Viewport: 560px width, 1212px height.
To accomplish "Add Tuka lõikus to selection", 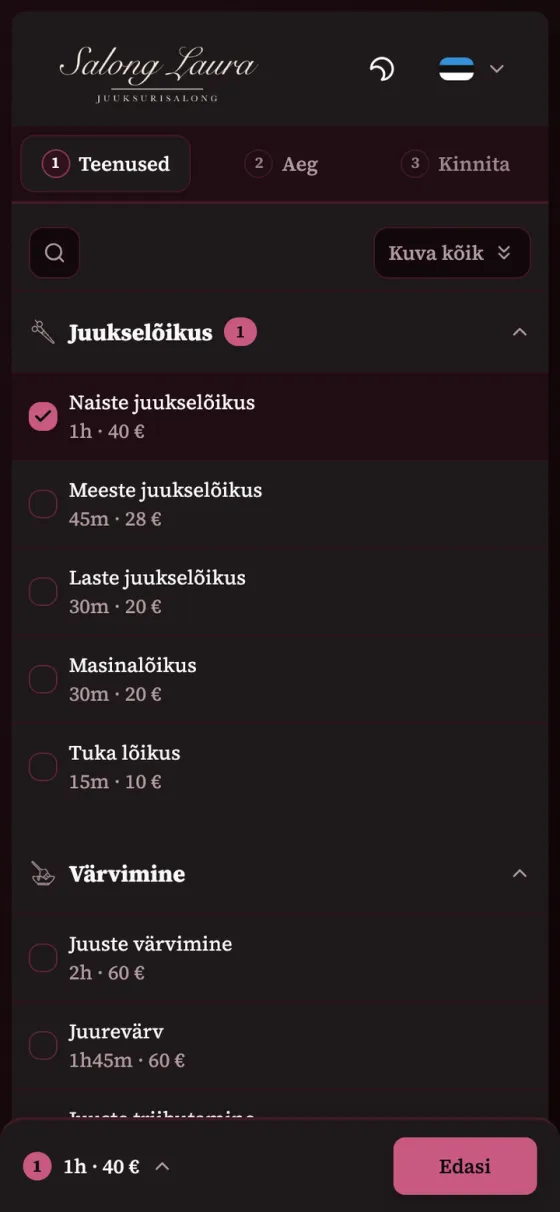I will (280, 766).
